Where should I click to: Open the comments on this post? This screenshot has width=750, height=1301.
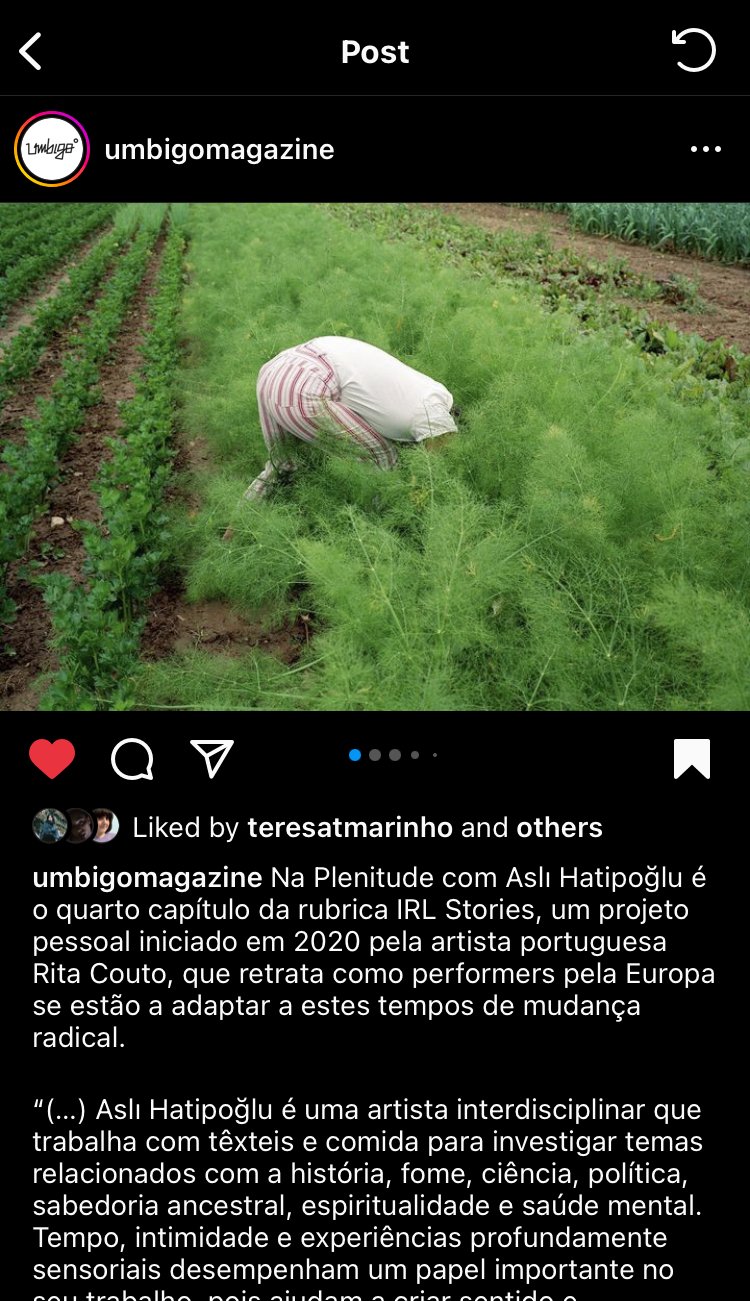click(132, 759)
